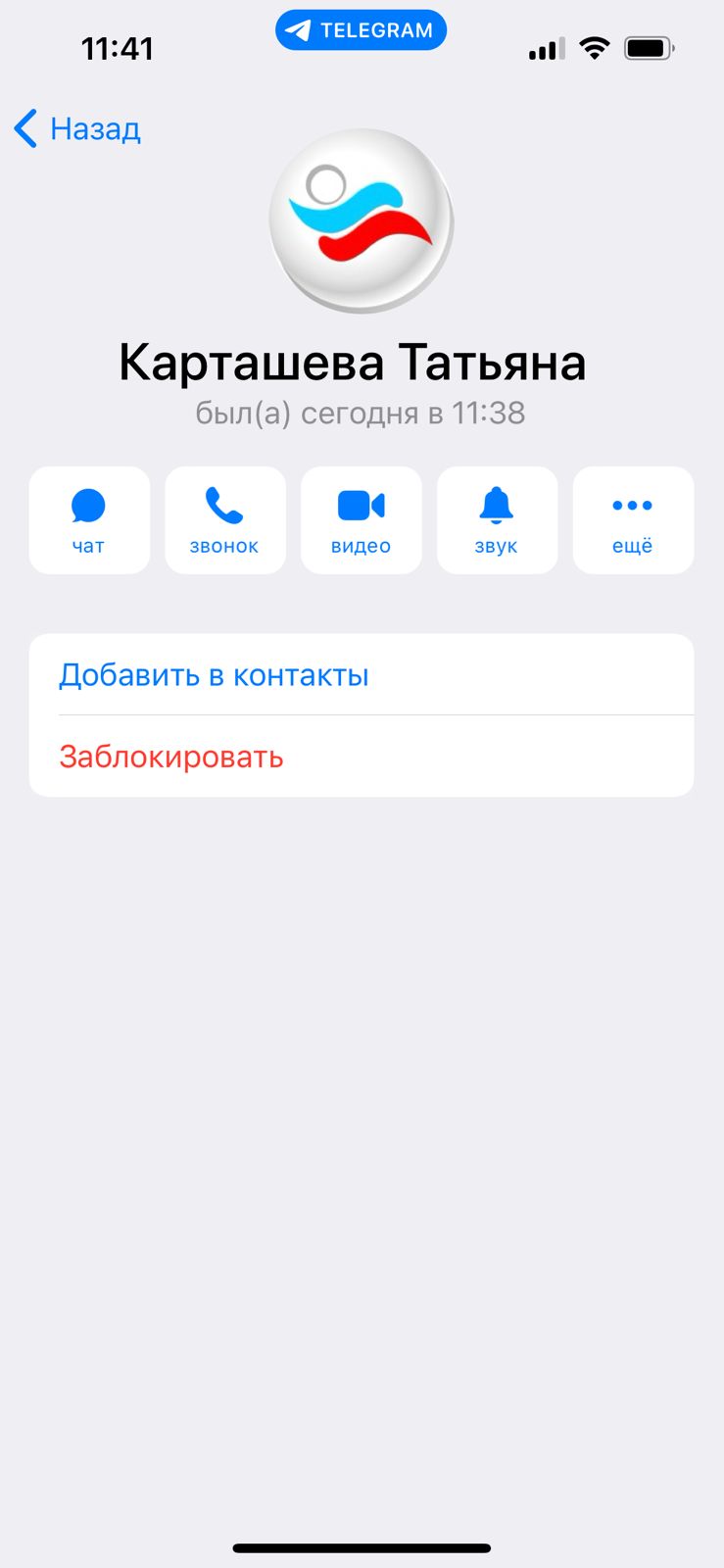Go back with the Назад button
The width and height of the screenshot is (724, 1568).
pyautogui.click(x=77, y=128)
